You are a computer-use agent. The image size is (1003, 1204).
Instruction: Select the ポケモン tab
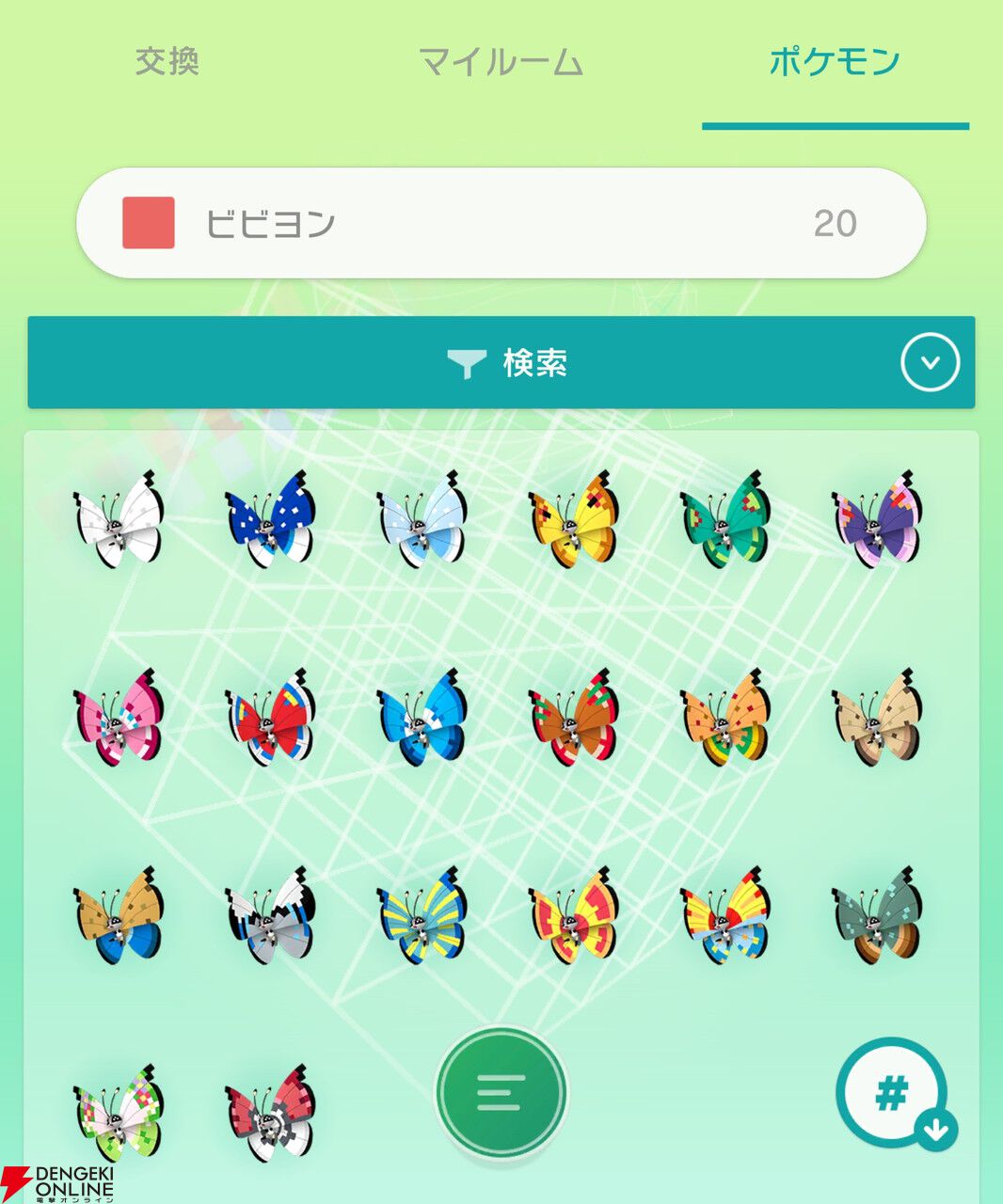pos(835,62)
